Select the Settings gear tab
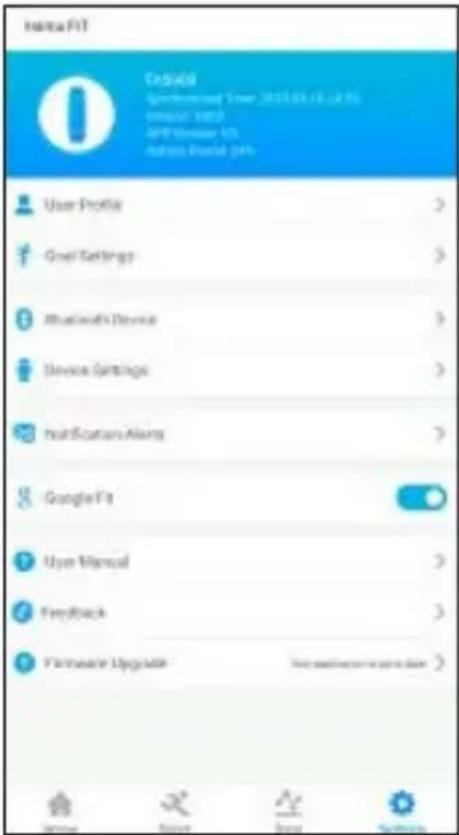The height and width of the screenshot is (835, 459). [x=401, y=810]
